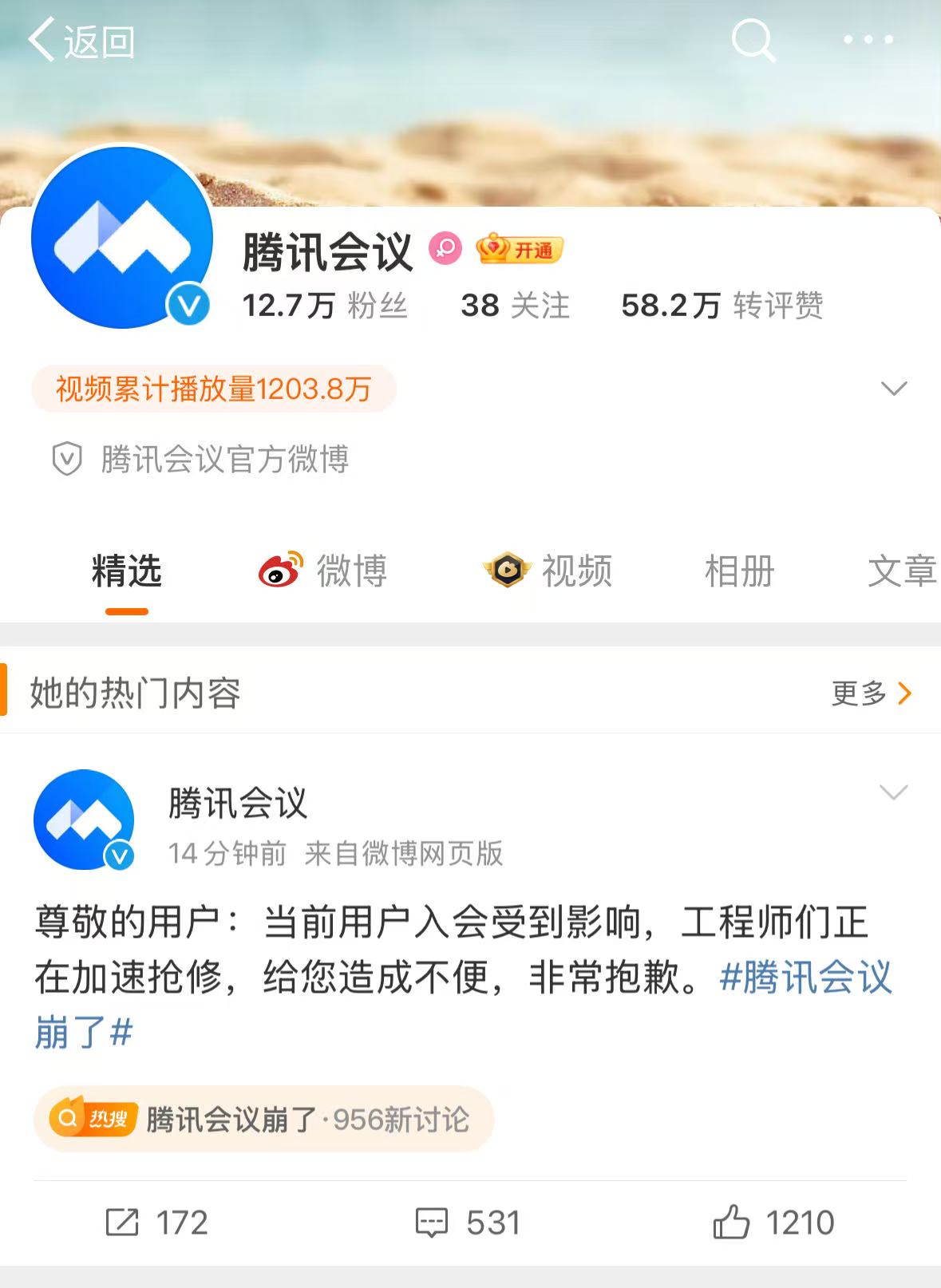Tap the 腾讯会议 profile avatar
Viewport: 941px width, 1288px height.
click(x=122, y=237)
